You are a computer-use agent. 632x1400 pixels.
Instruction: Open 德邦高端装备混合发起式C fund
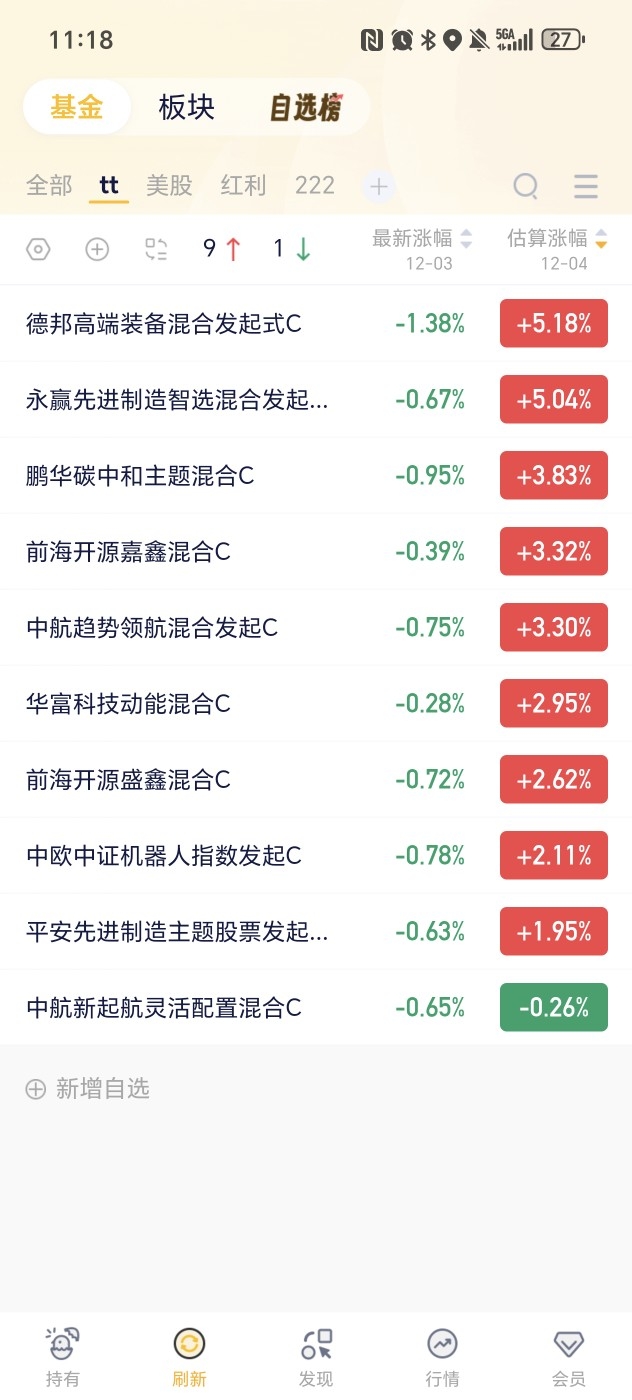[316, 323]
